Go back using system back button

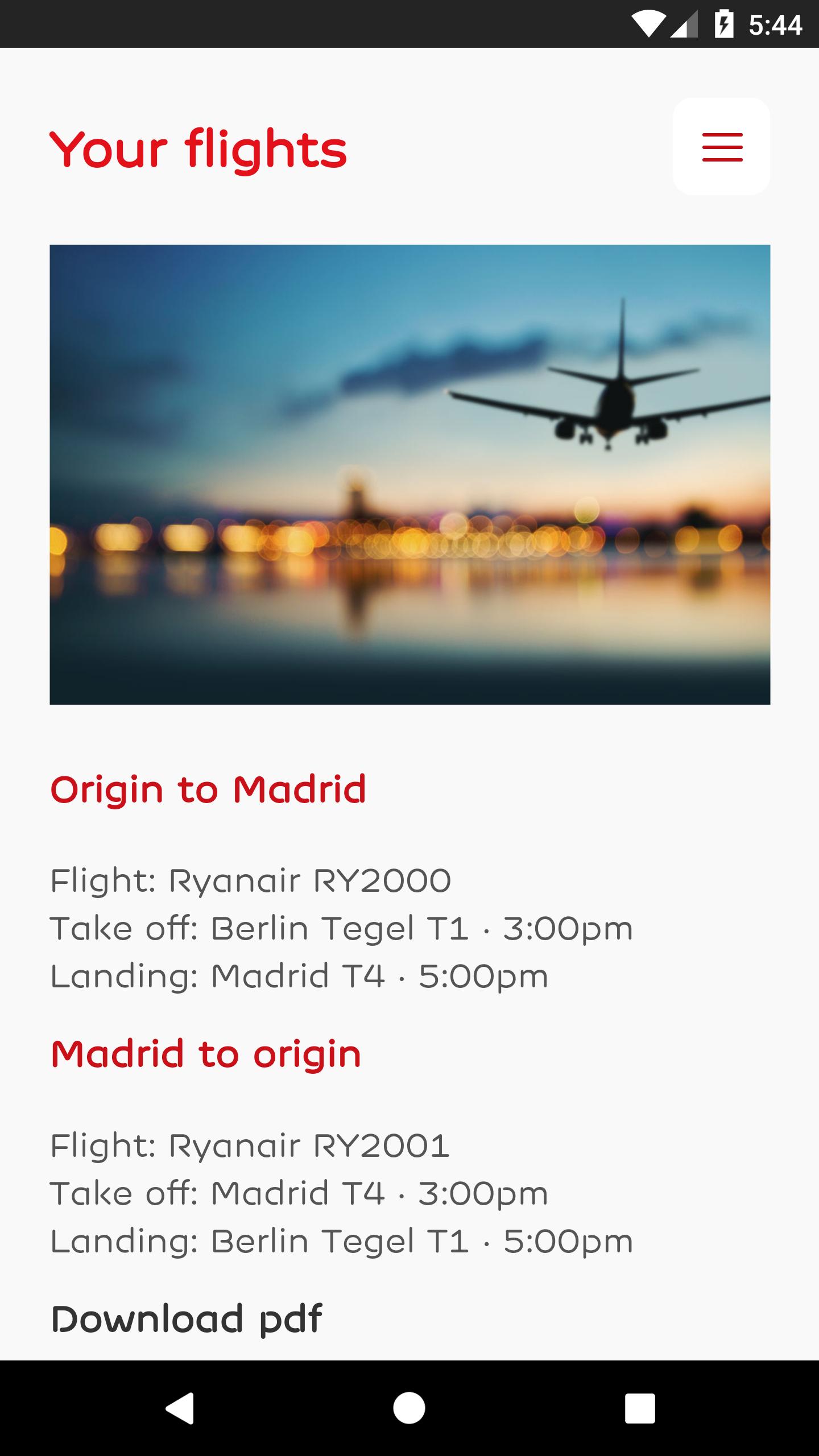[180, 1408]
